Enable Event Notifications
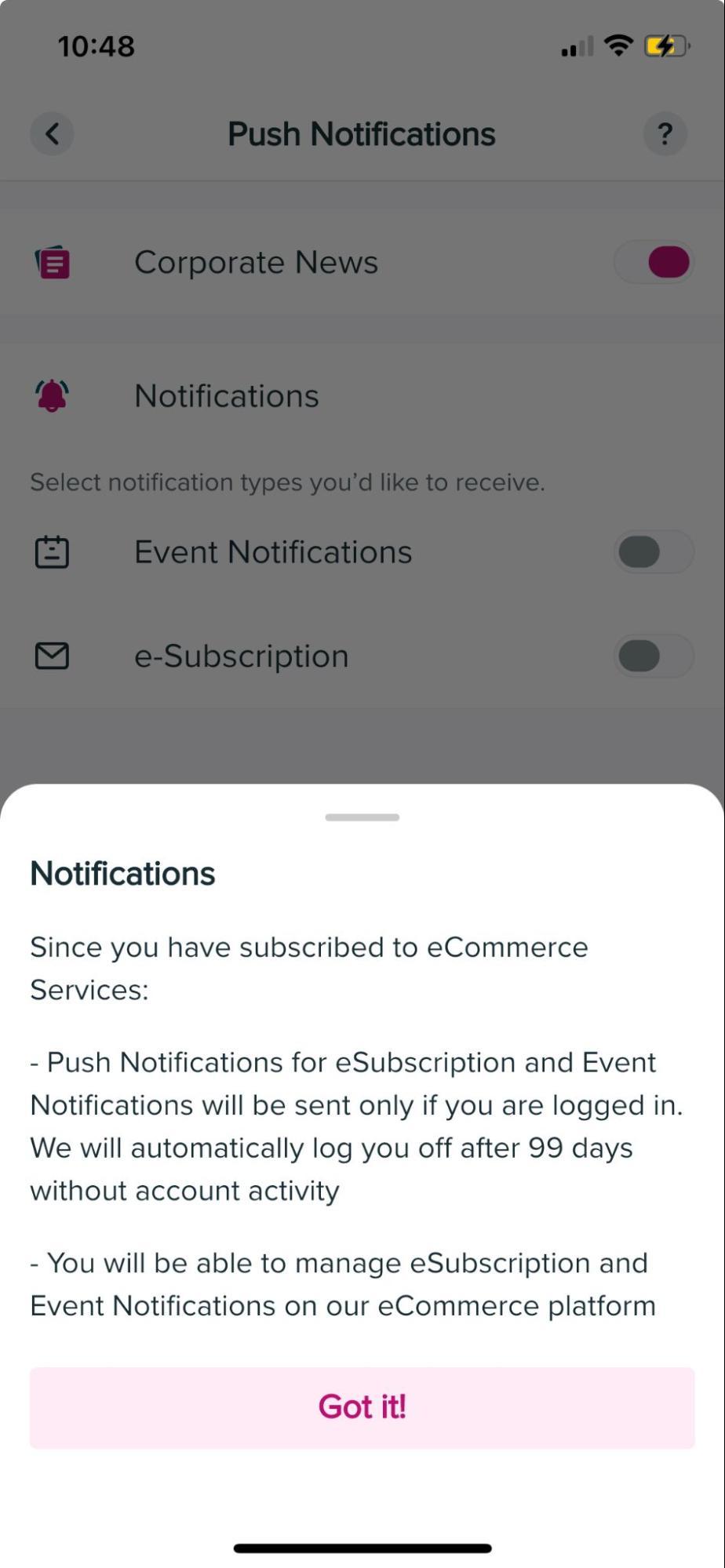725x1568 pixels. 654,552
